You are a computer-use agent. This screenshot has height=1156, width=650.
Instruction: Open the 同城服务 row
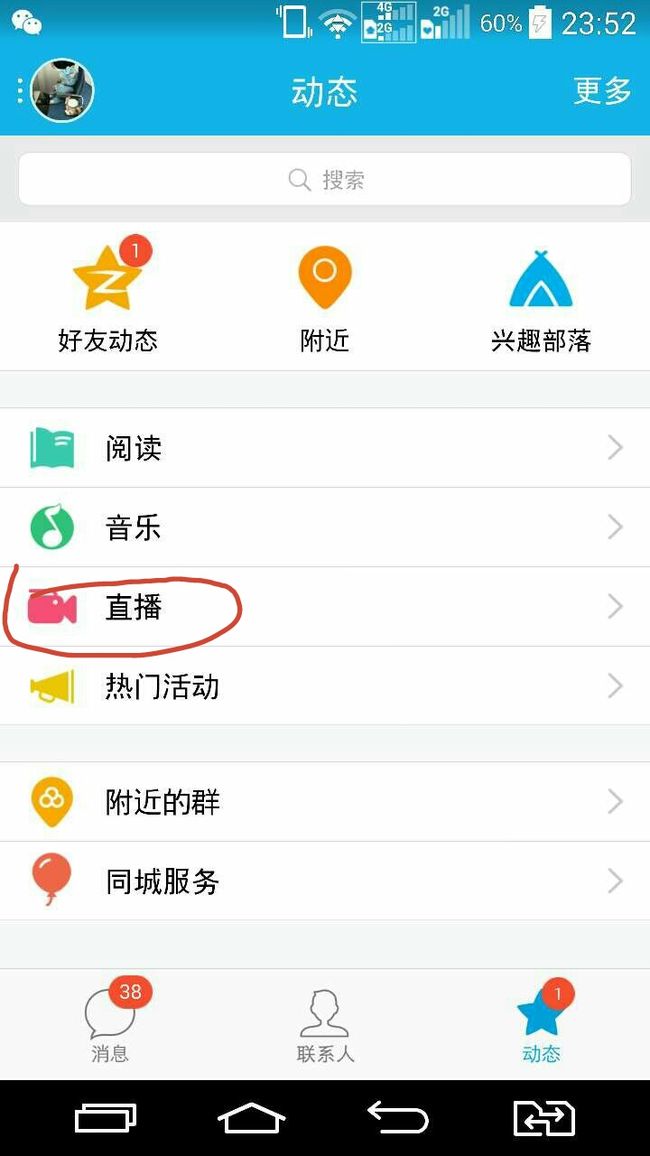point(325,881)
